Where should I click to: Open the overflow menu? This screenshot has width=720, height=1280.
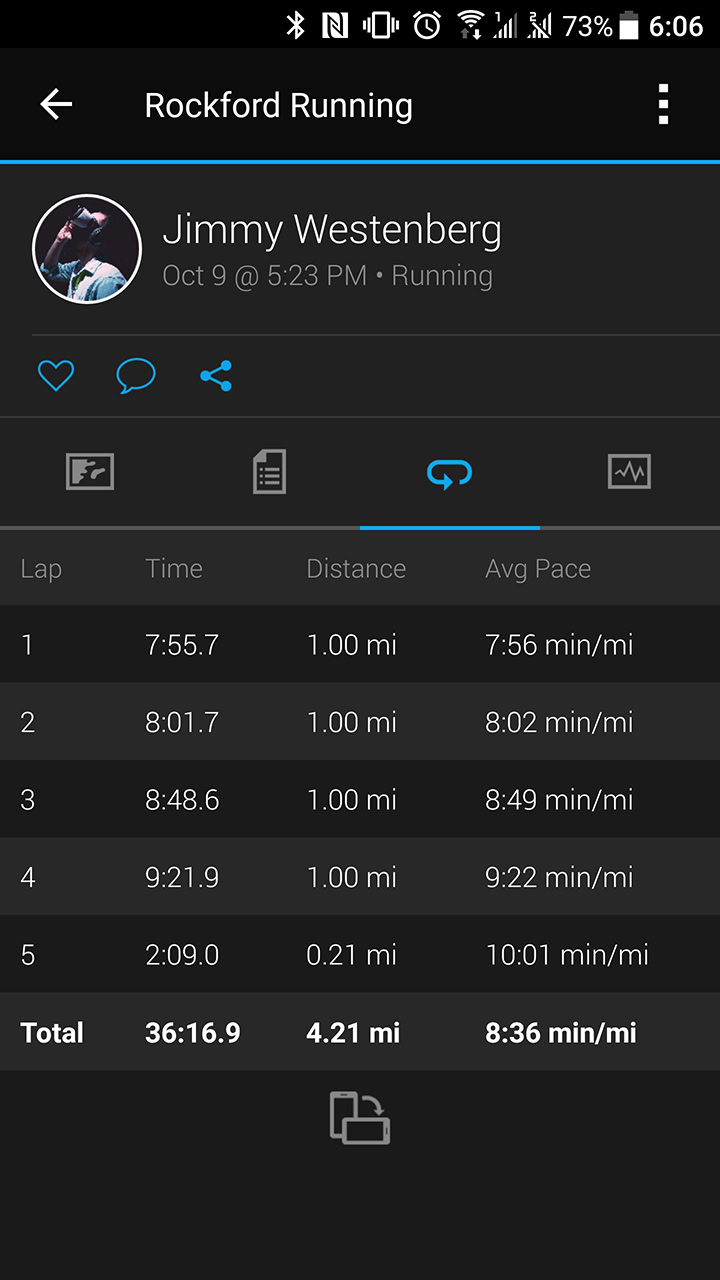point(663,104)
